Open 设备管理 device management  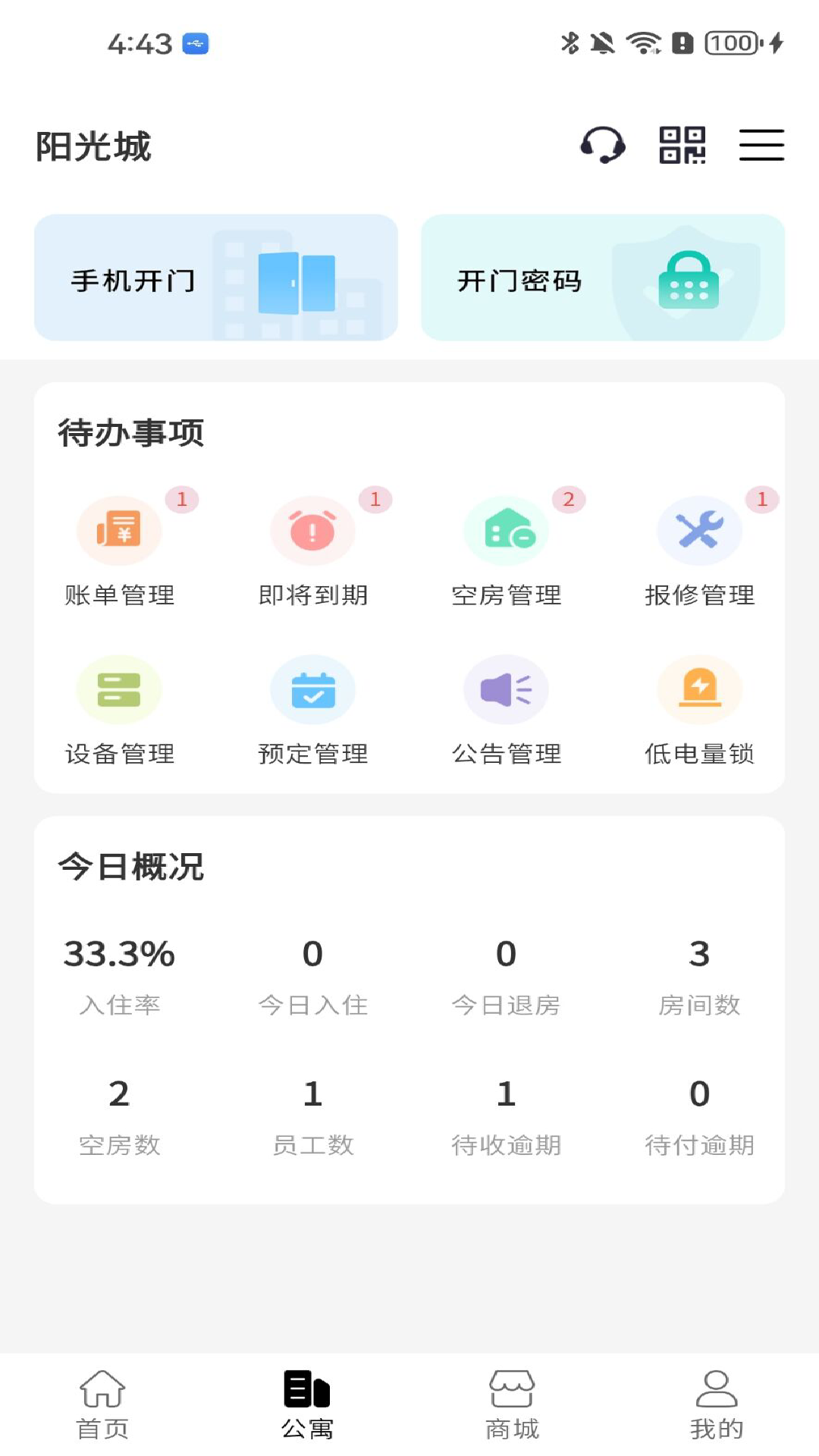119,689
